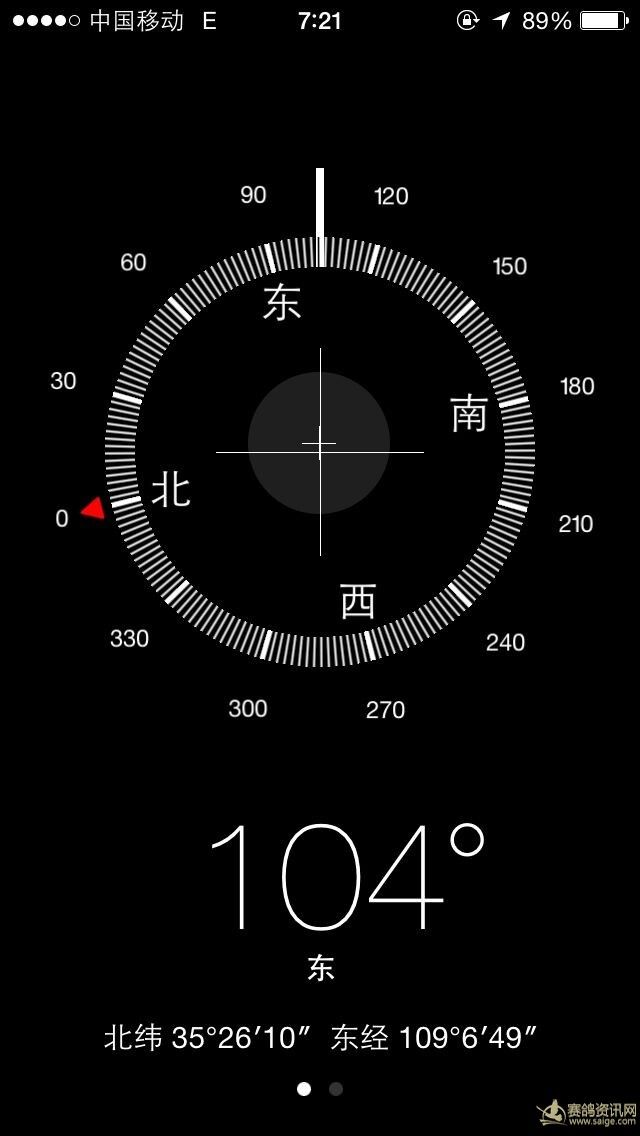The width and height of the screenshot is (640, 1136).
Task: Switch to the second page indicator dot
Action: 336,1089
